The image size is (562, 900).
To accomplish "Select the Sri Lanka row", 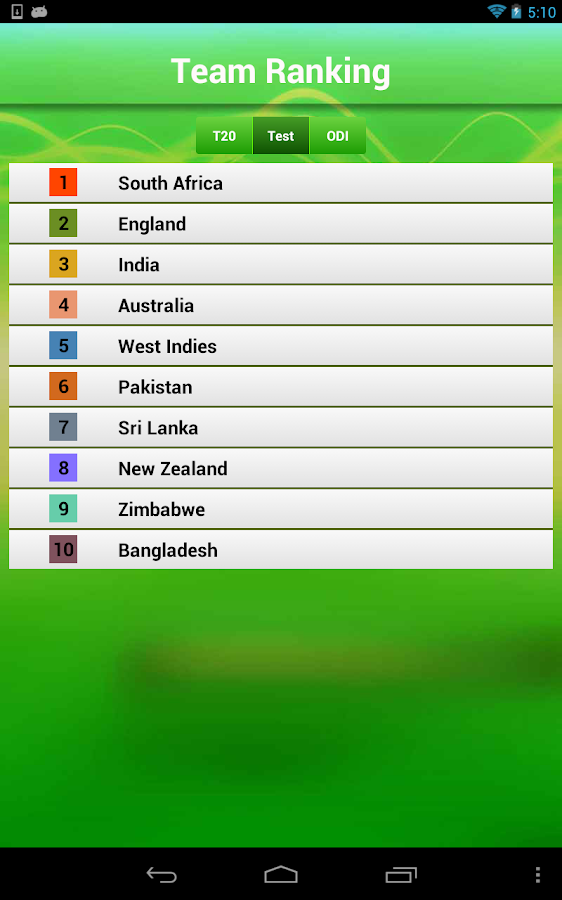I will [281, 427].
